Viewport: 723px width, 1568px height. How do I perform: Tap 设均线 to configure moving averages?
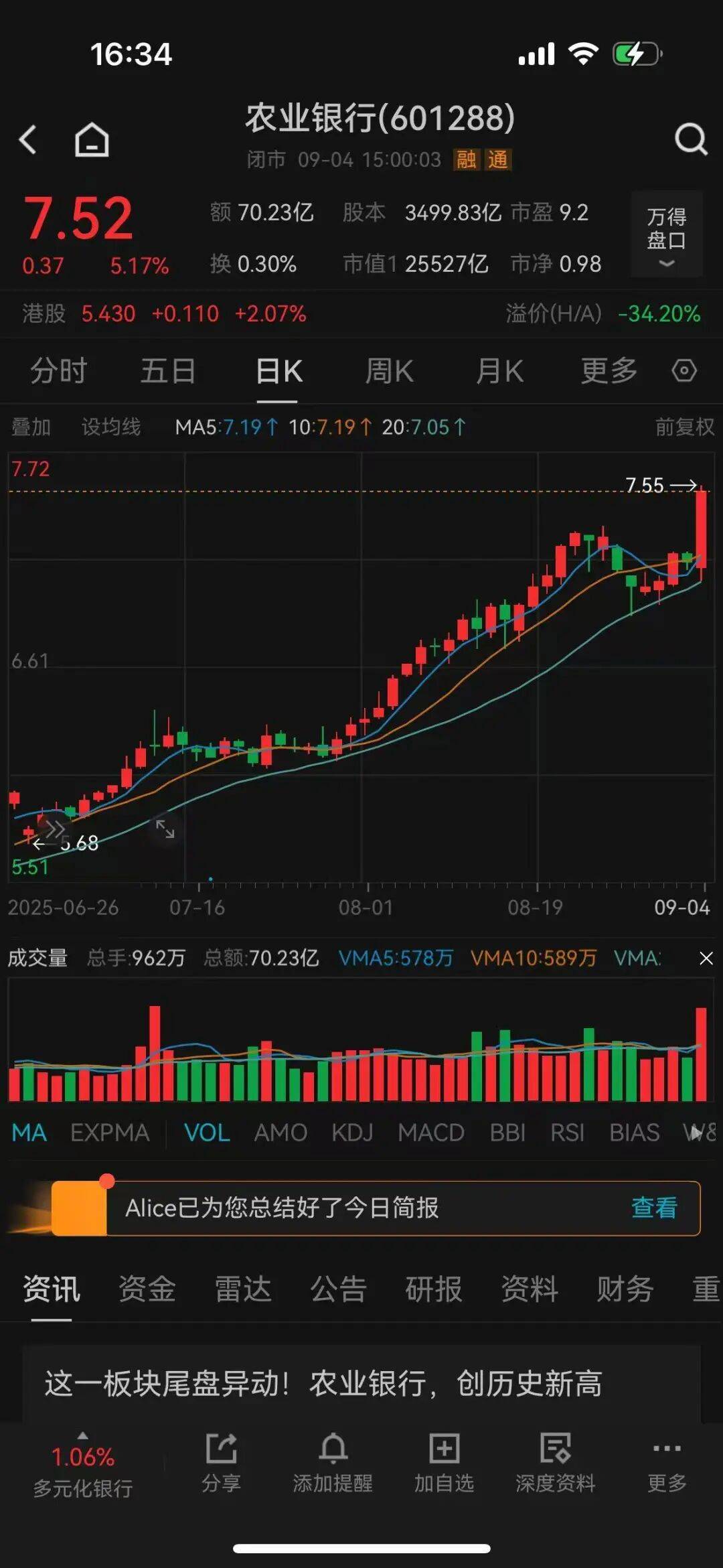pos(111,427)
